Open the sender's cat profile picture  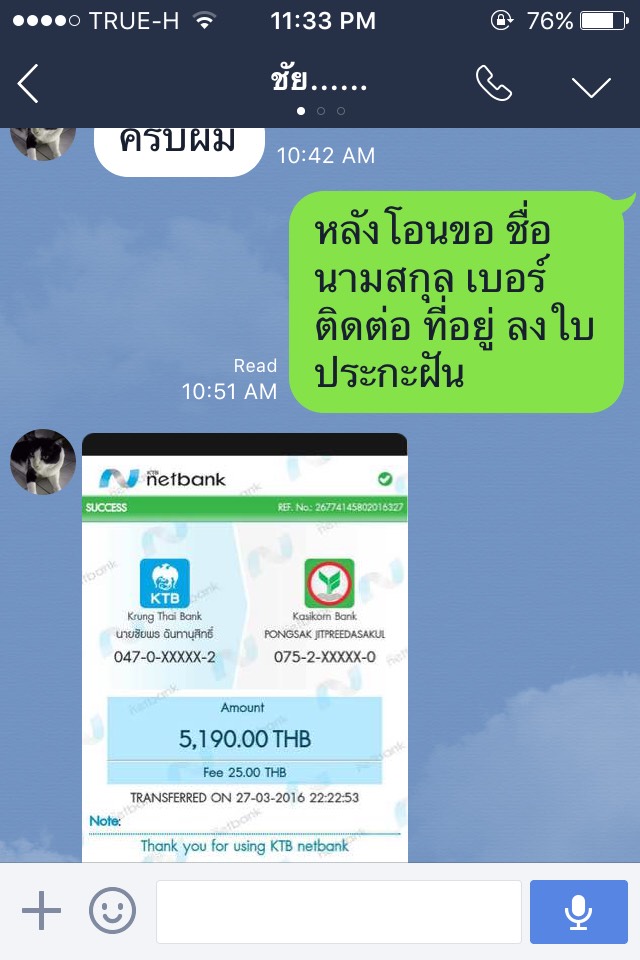[43, 462]
